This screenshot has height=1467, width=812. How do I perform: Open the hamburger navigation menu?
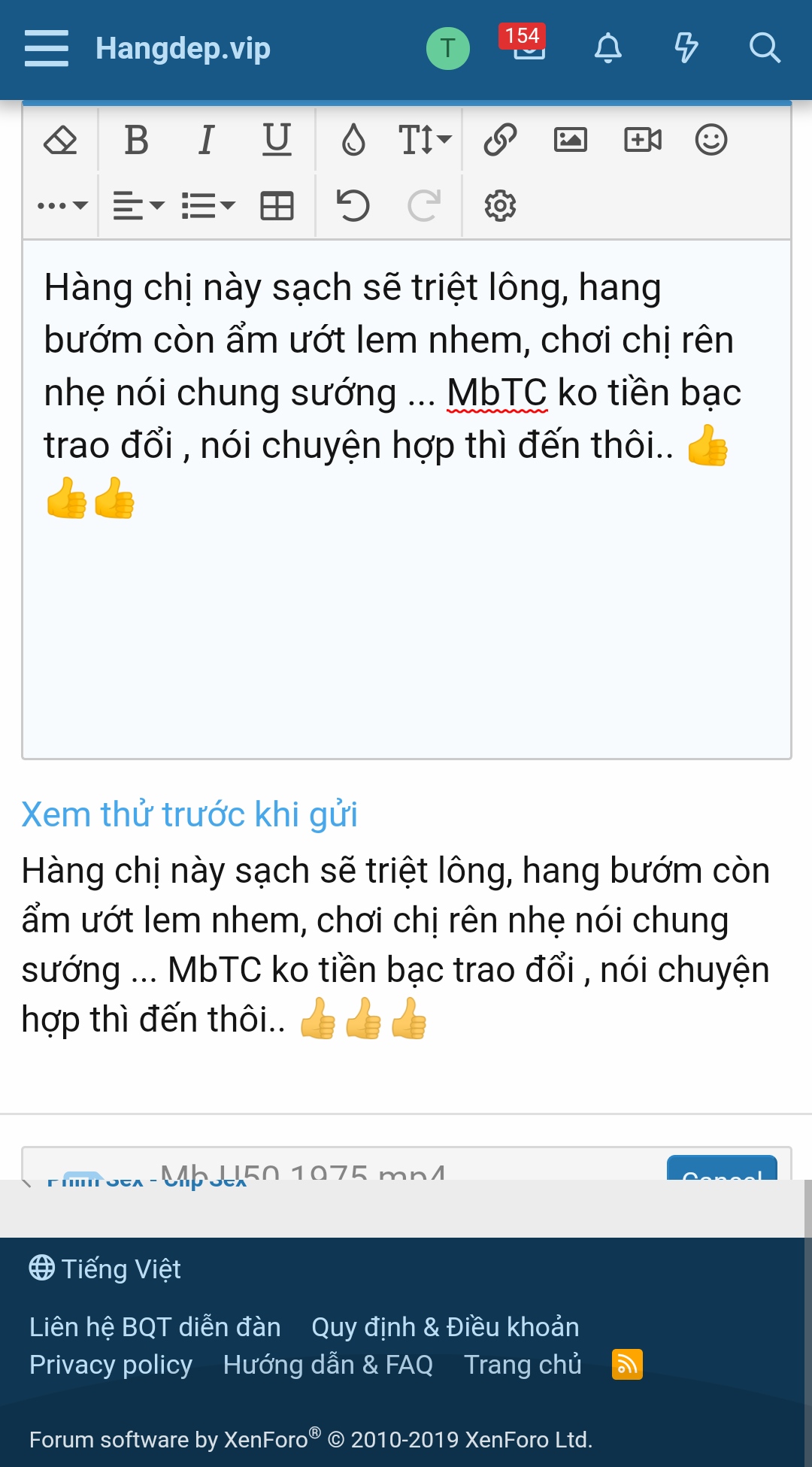[47, 49]
